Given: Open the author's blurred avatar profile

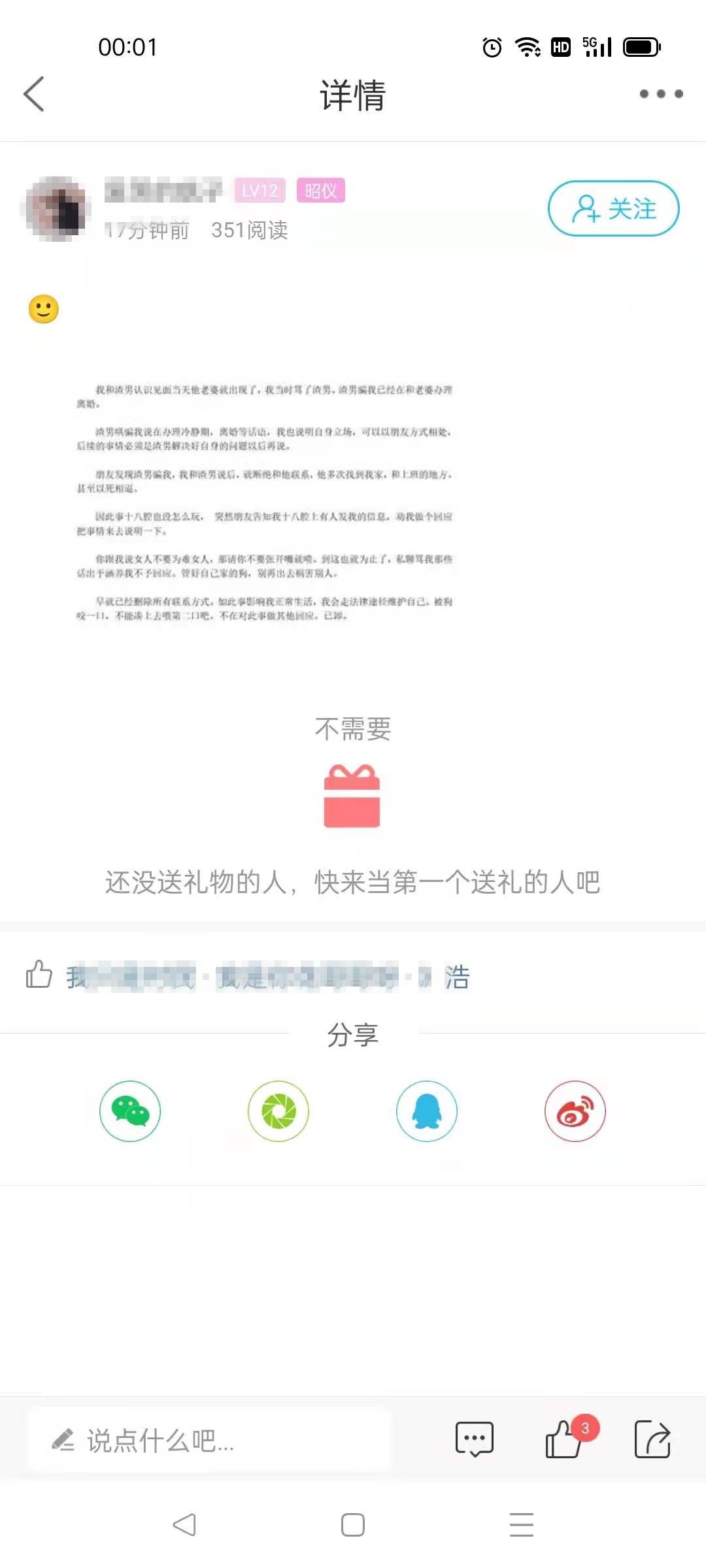Looking at the screenshot, I should coord(57,208).
